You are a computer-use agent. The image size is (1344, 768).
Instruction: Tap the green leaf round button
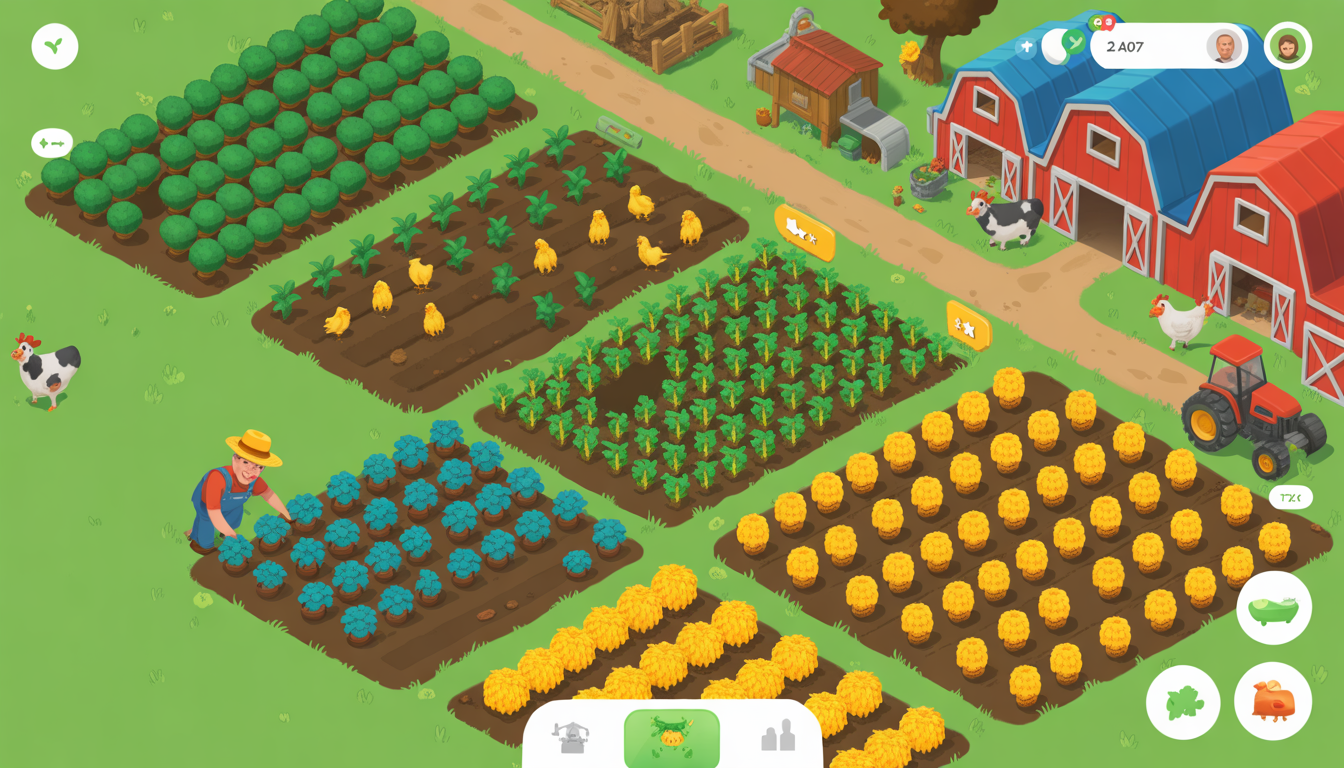pos(1183,702)
